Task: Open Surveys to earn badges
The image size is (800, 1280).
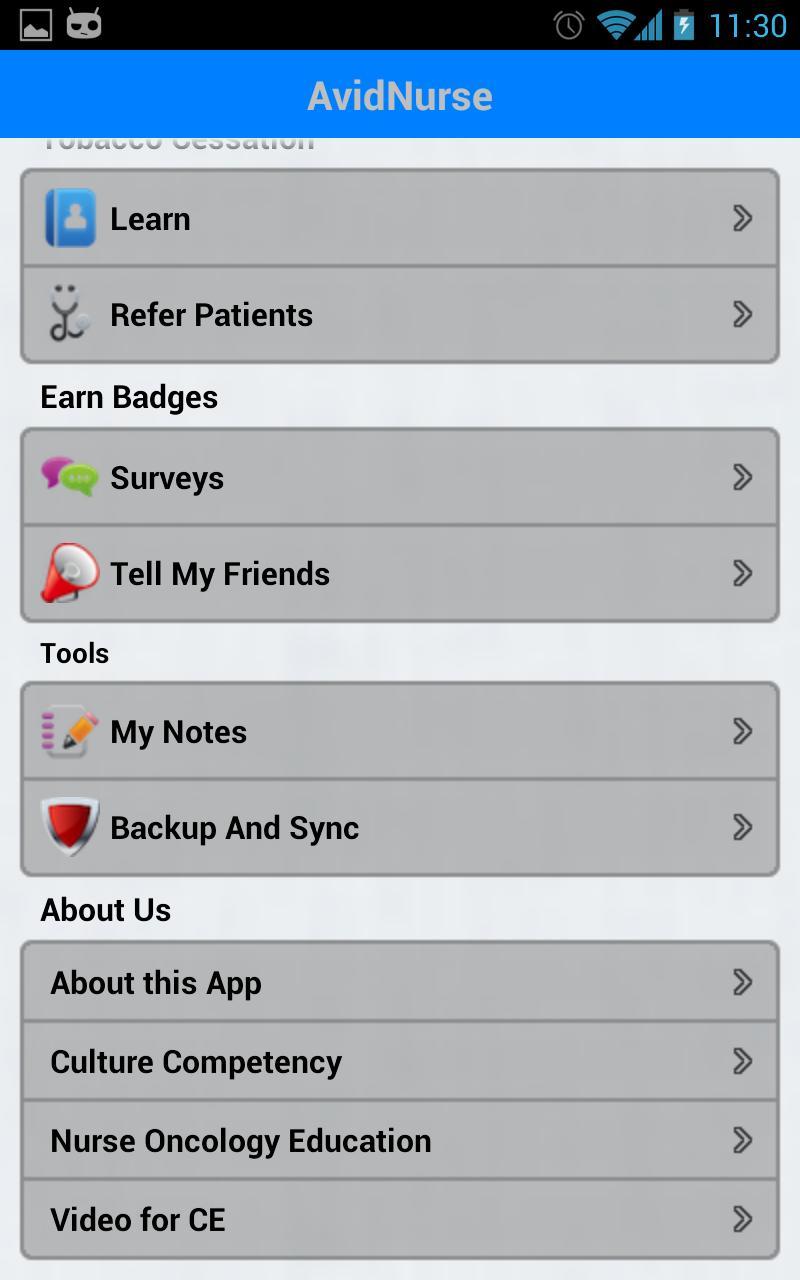Action: [400, 478]
